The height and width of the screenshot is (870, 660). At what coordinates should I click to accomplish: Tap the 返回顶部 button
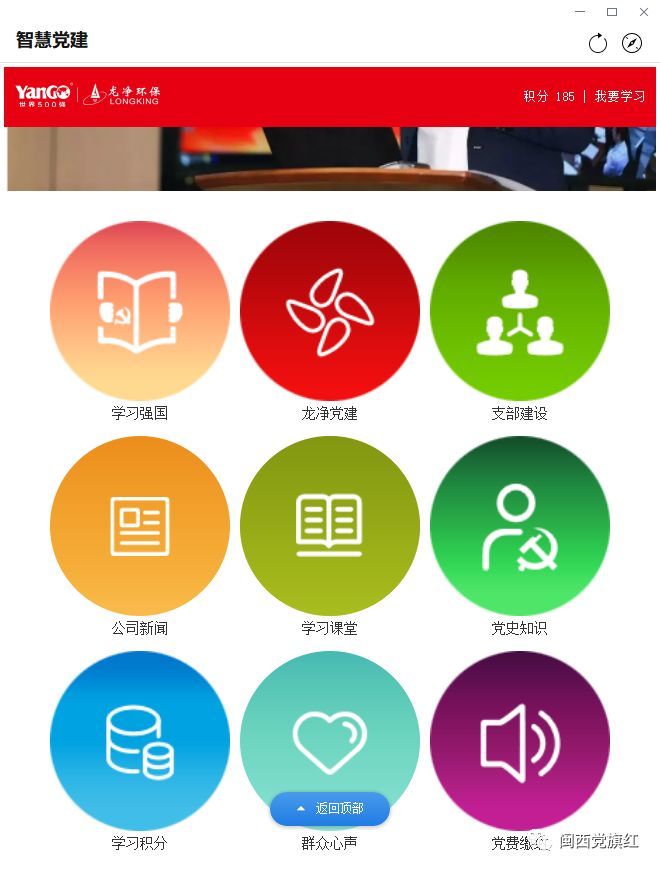click(330, 809)
